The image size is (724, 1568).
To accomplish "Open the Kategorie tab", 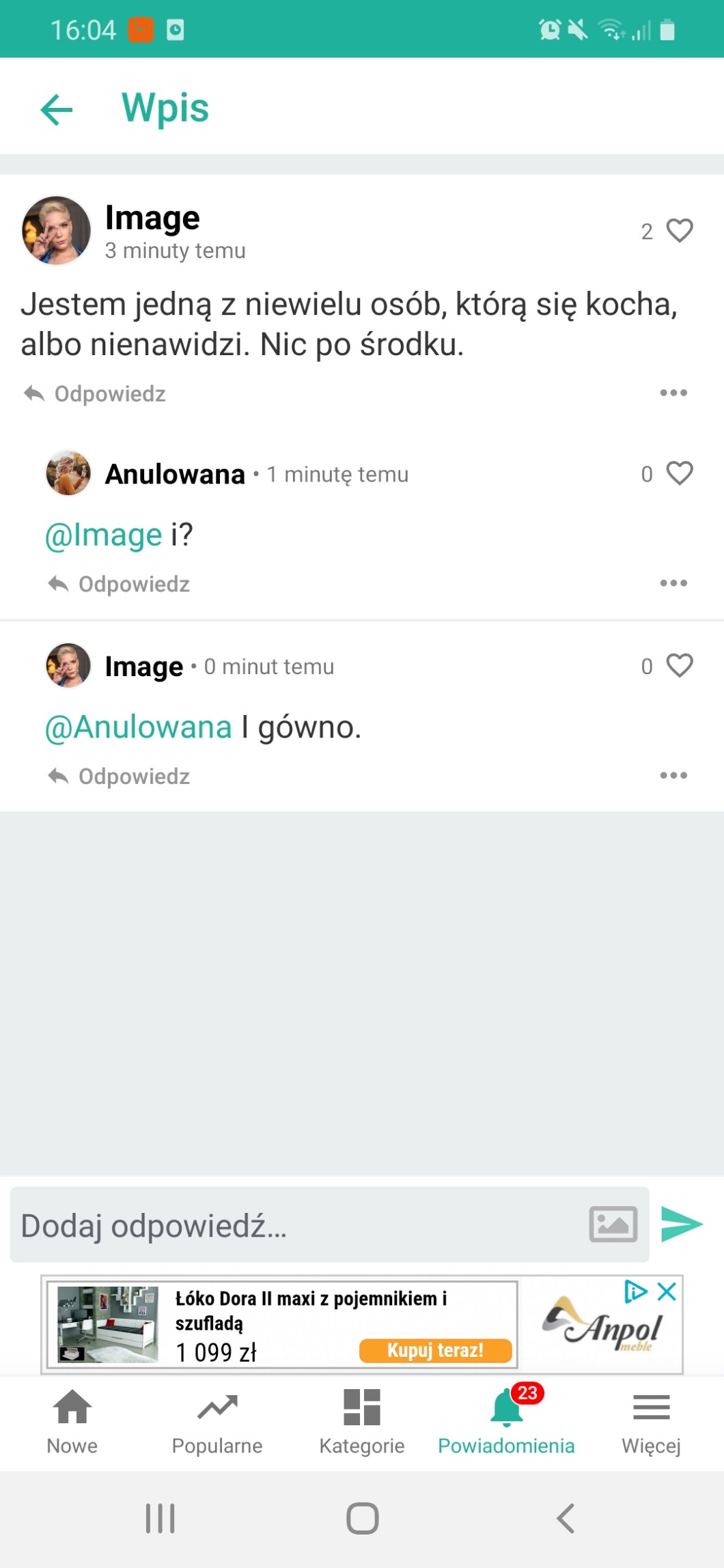I will coord(362,1421).
